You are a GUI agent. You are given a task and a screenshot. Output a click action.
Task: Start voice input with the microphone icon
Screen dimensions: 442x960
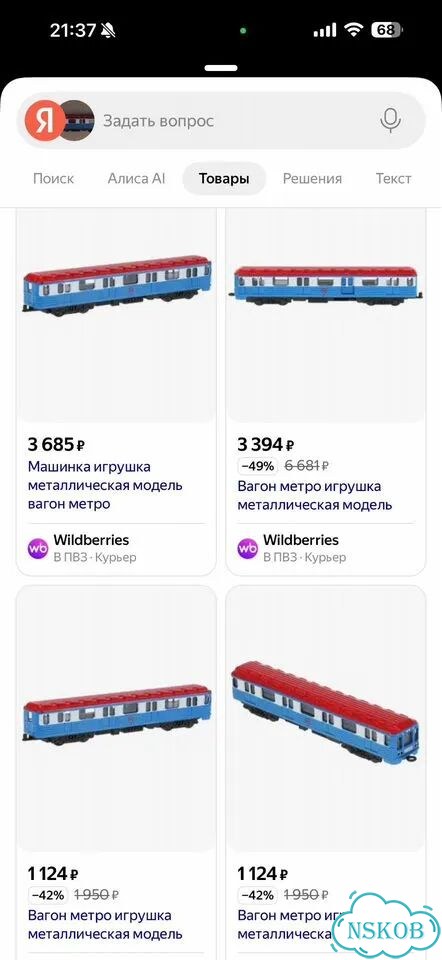click(x=390, y=121)
